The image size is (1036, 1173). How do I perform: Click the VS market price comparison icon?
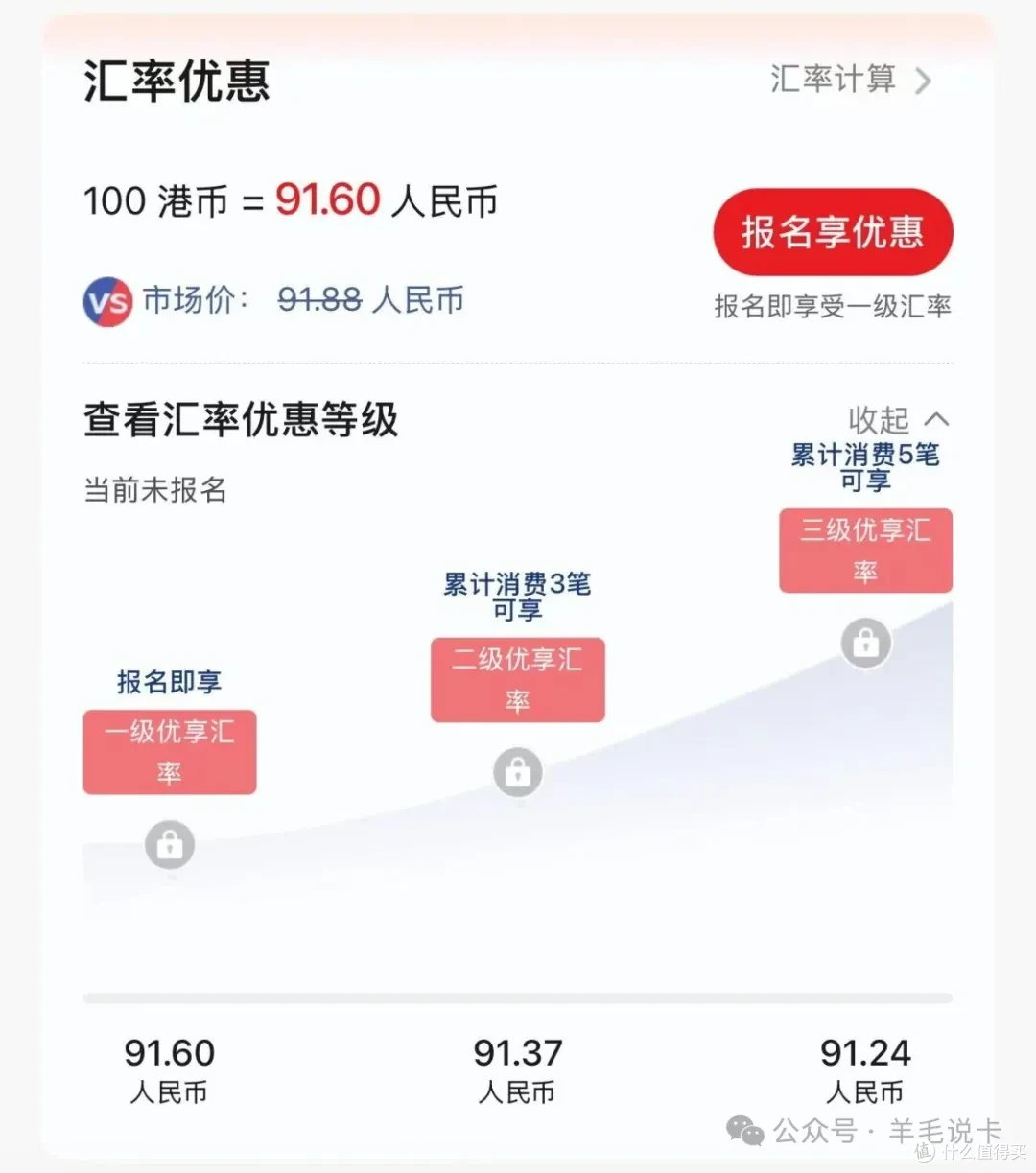[106, 300]
